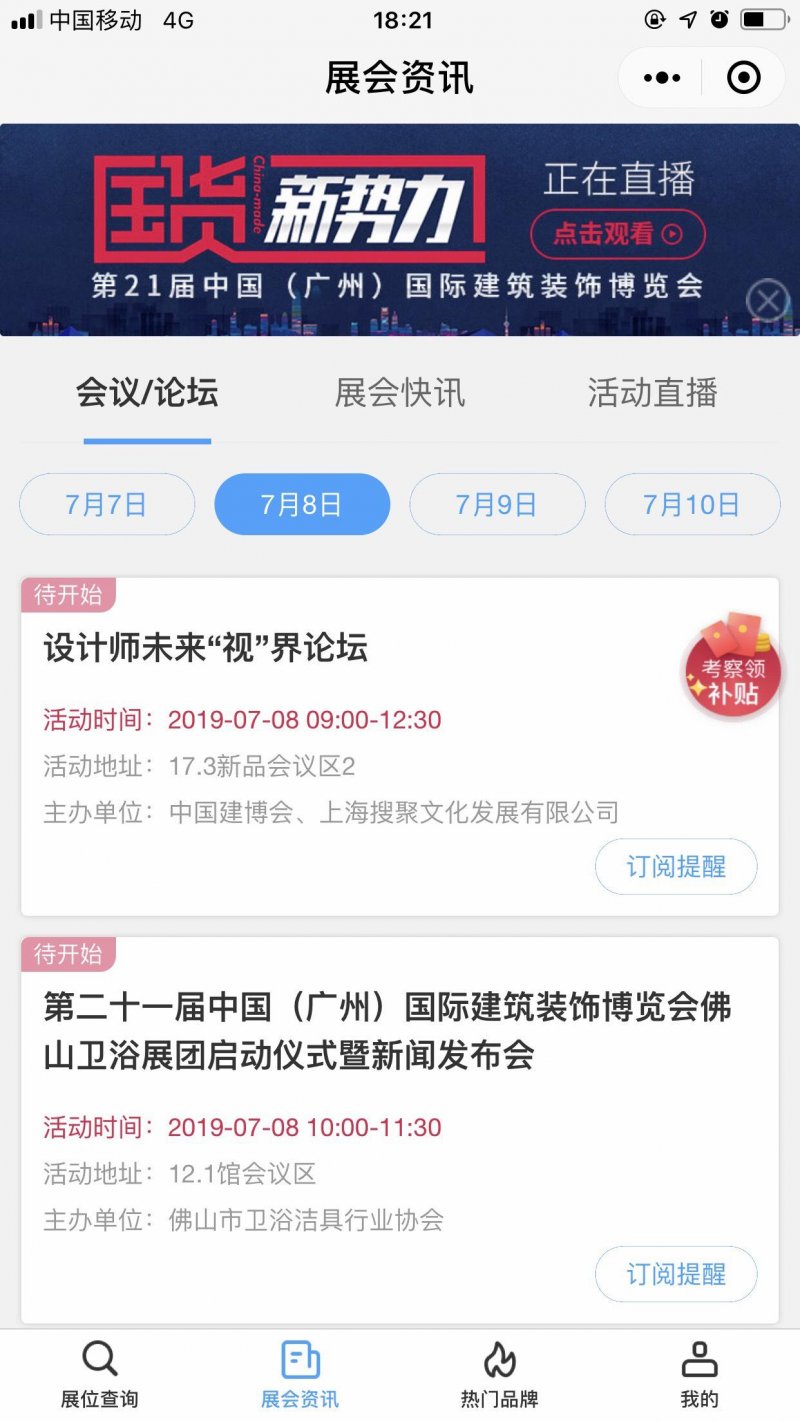Screen dimensions: 800x1422
Task: Dismiss the live broadcast banner
Action: pos(768,301)
